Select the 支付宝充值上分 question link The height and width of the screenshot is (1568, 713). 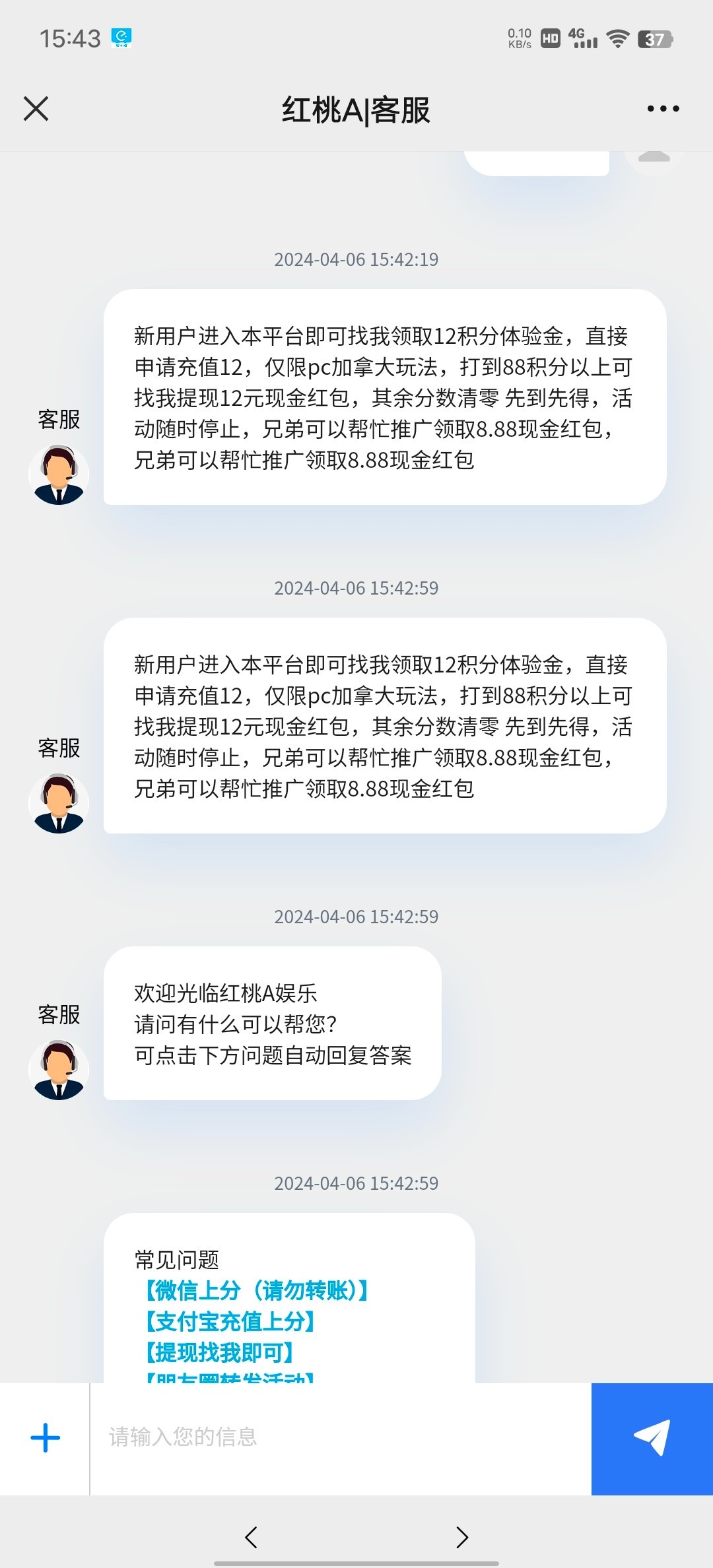229,1321
